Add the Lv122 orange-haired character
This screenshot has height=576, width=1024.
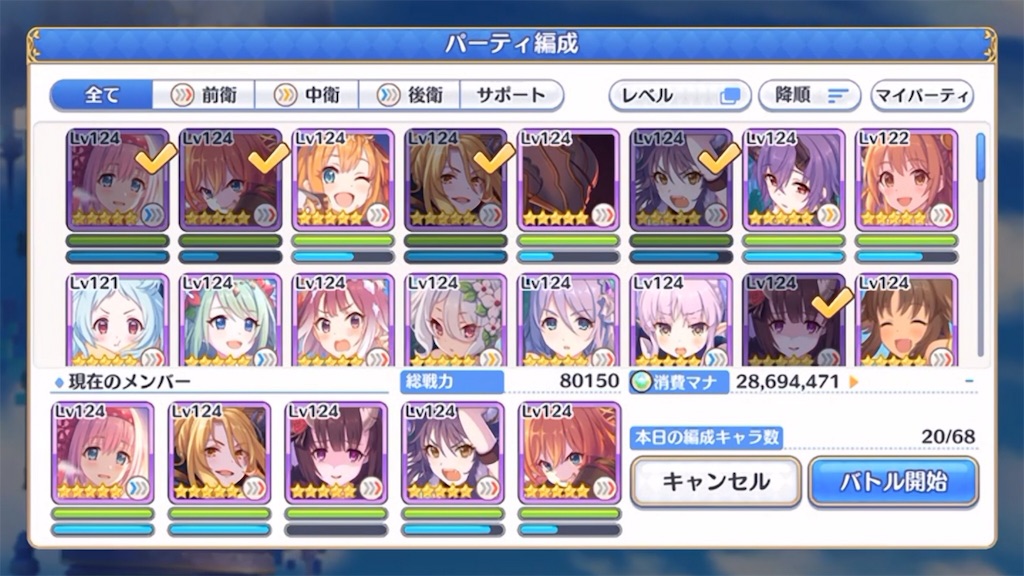(906, 180)
